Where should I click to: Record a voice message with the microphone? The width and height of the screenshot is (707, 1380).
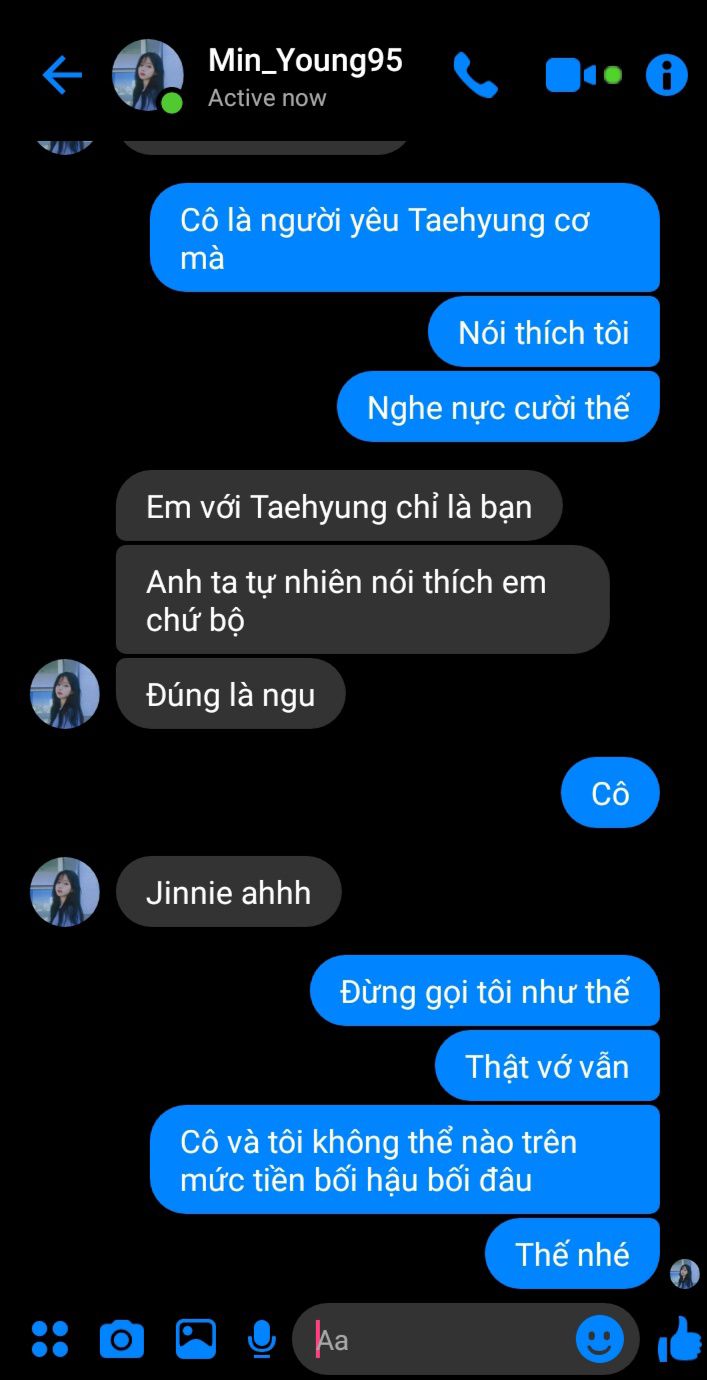coord(262,1338)
